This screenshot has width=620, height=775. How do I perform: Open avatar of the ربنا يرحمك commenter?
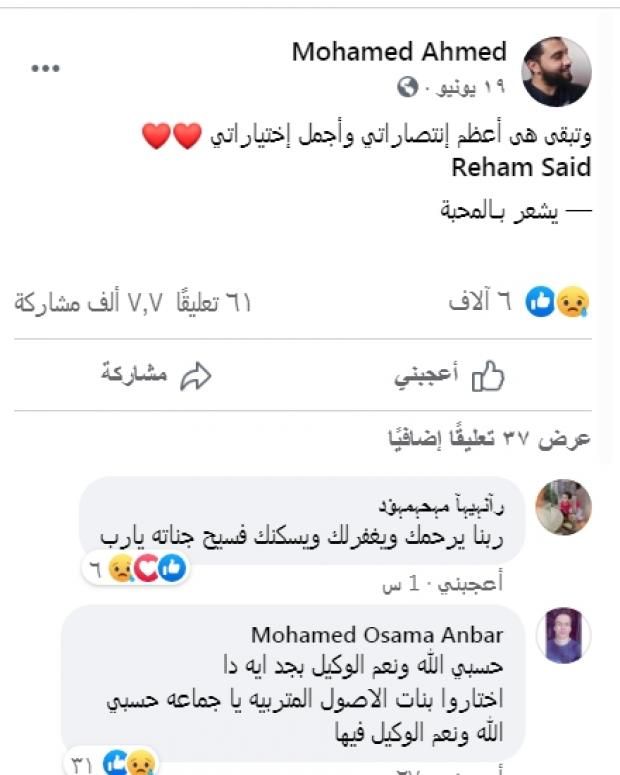tap(563, 507)
